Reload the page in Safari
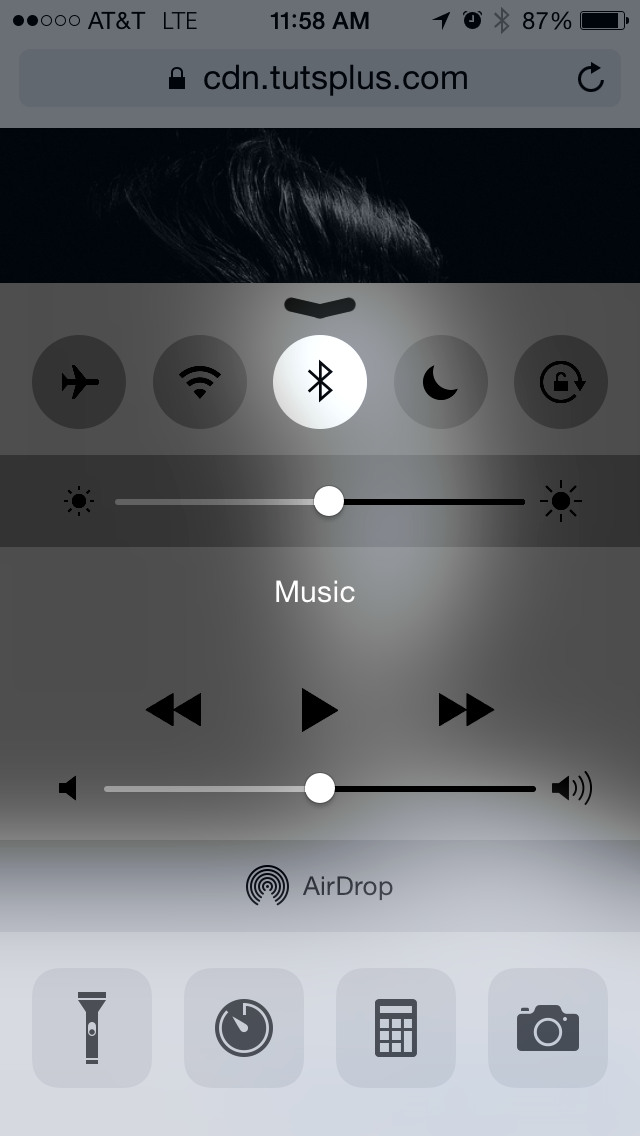This screenshot has width=640, height=1136. pyautogui.click(x=591, y=78)
